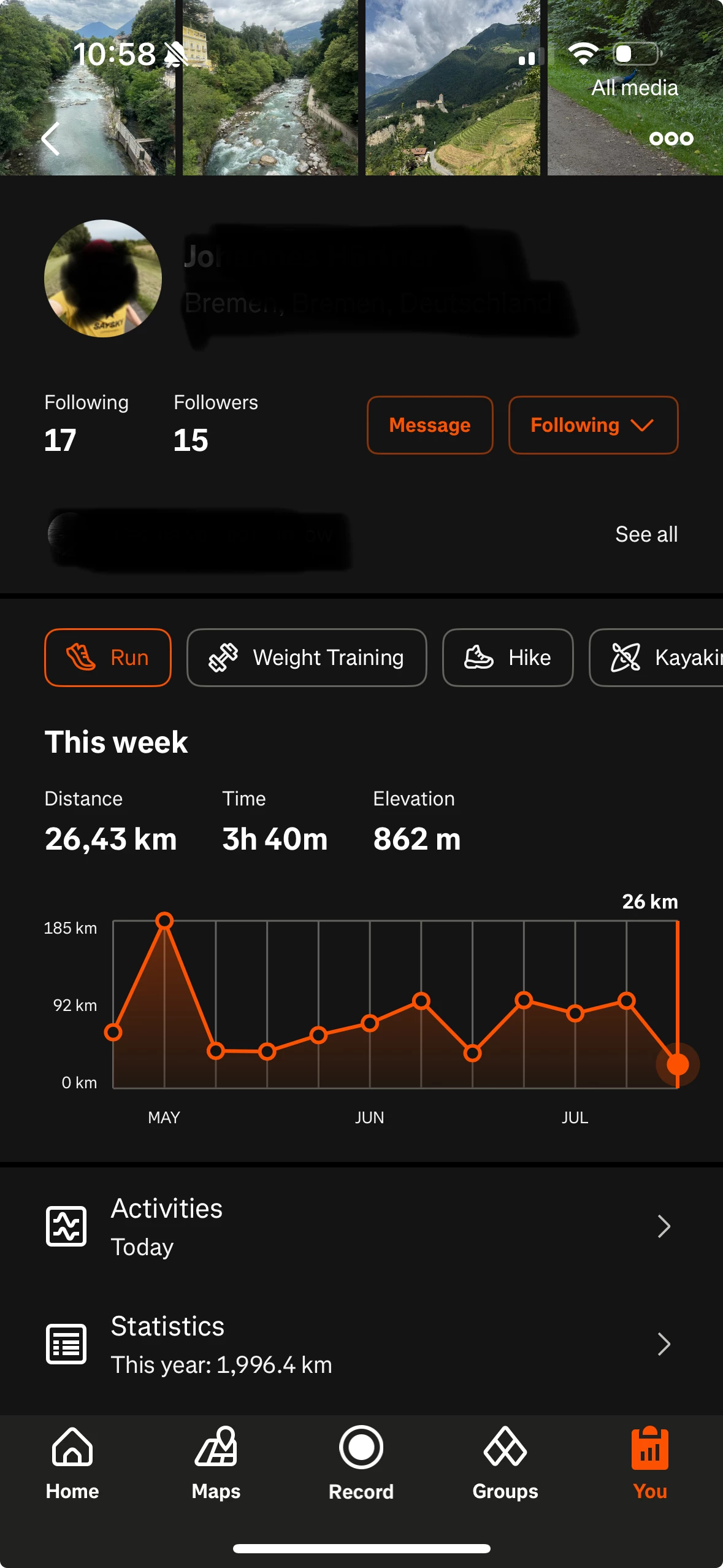723x1568 pixels.
Task: Go back using the arrow
Action: [50, 139]
